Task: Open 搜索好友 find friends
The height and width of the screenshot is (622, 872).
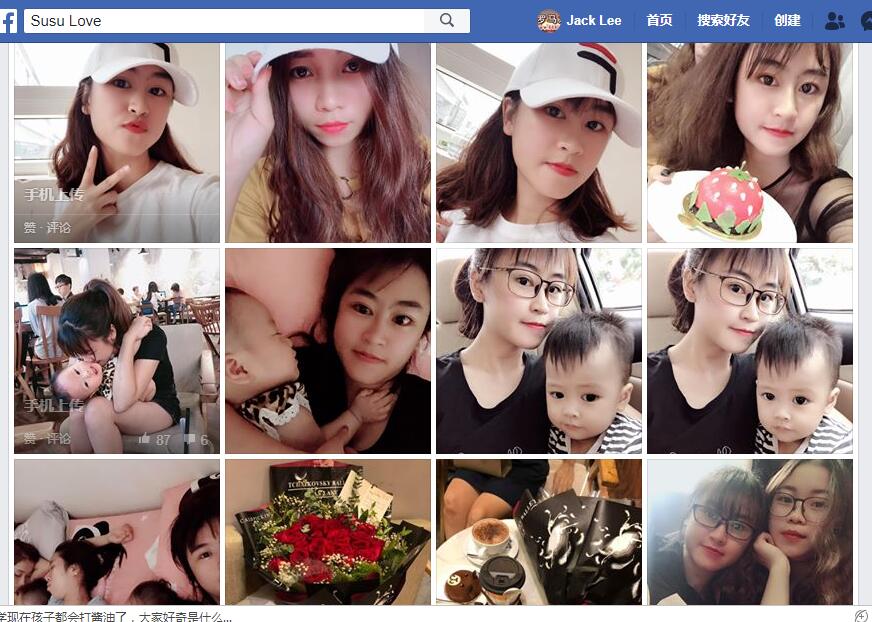Action: point(723,20)
